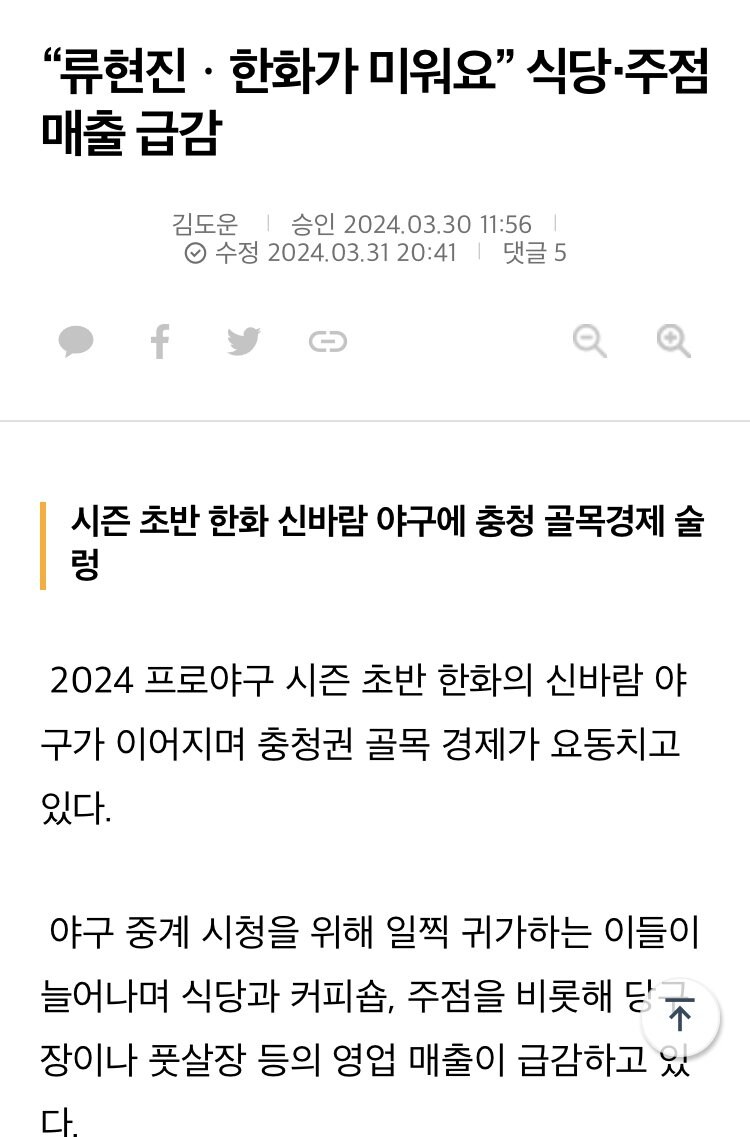
Task: Open the article comments icon
Action: click(x=76, y=342)
